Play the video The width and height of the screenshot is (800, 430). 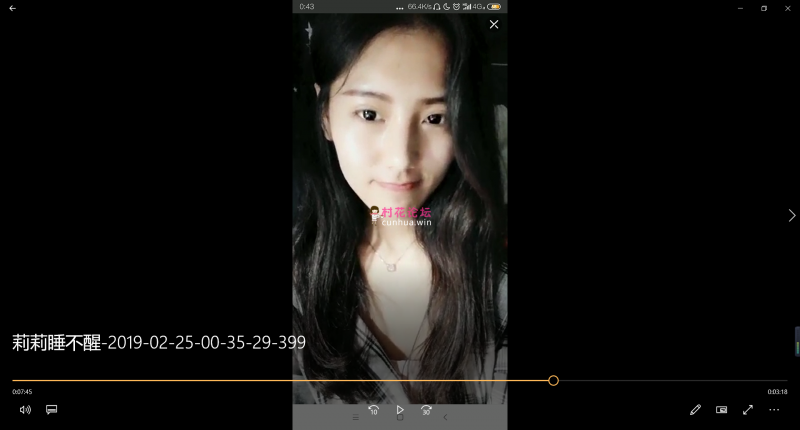[x=400, y=410]
